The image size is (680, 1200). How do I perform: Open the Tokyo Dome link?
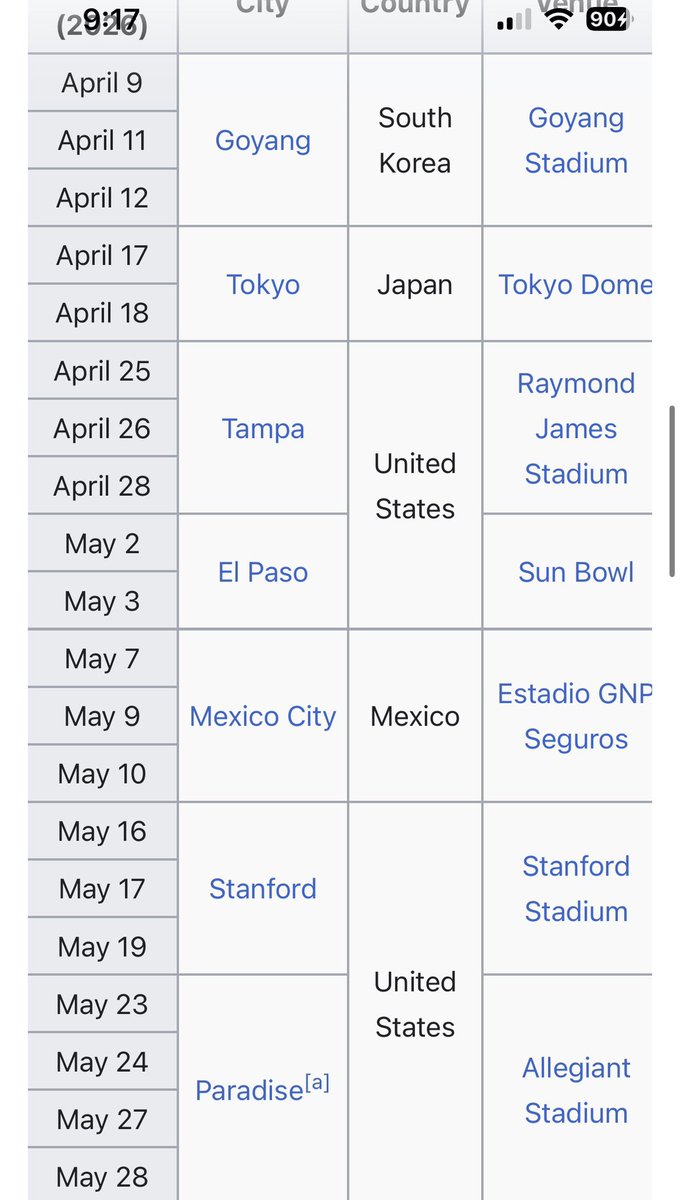pyautogui.click(x=575, y=285)
